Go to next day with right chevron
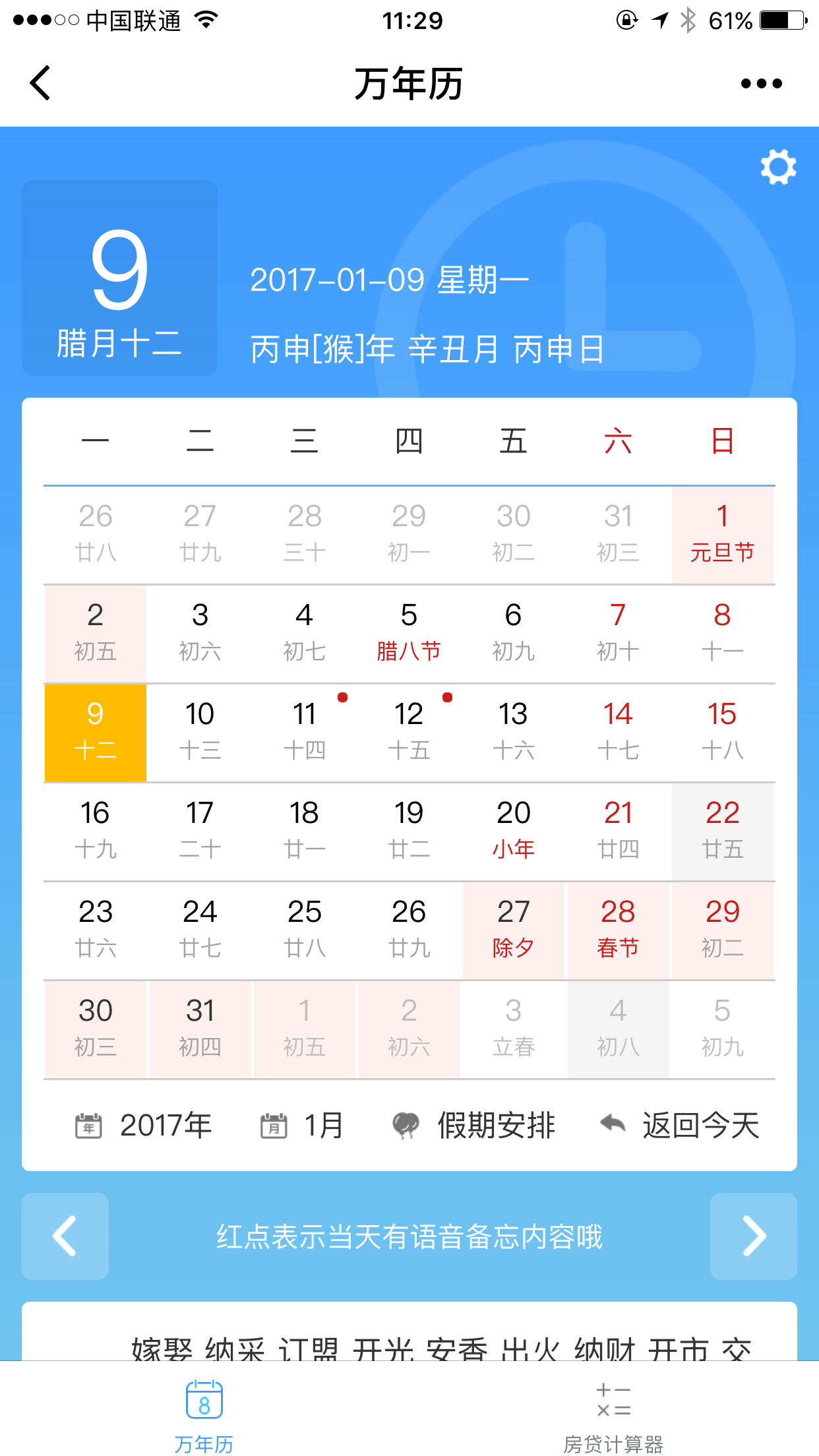The height and width of the screenshot is (1456, 819). (753, 1236)
